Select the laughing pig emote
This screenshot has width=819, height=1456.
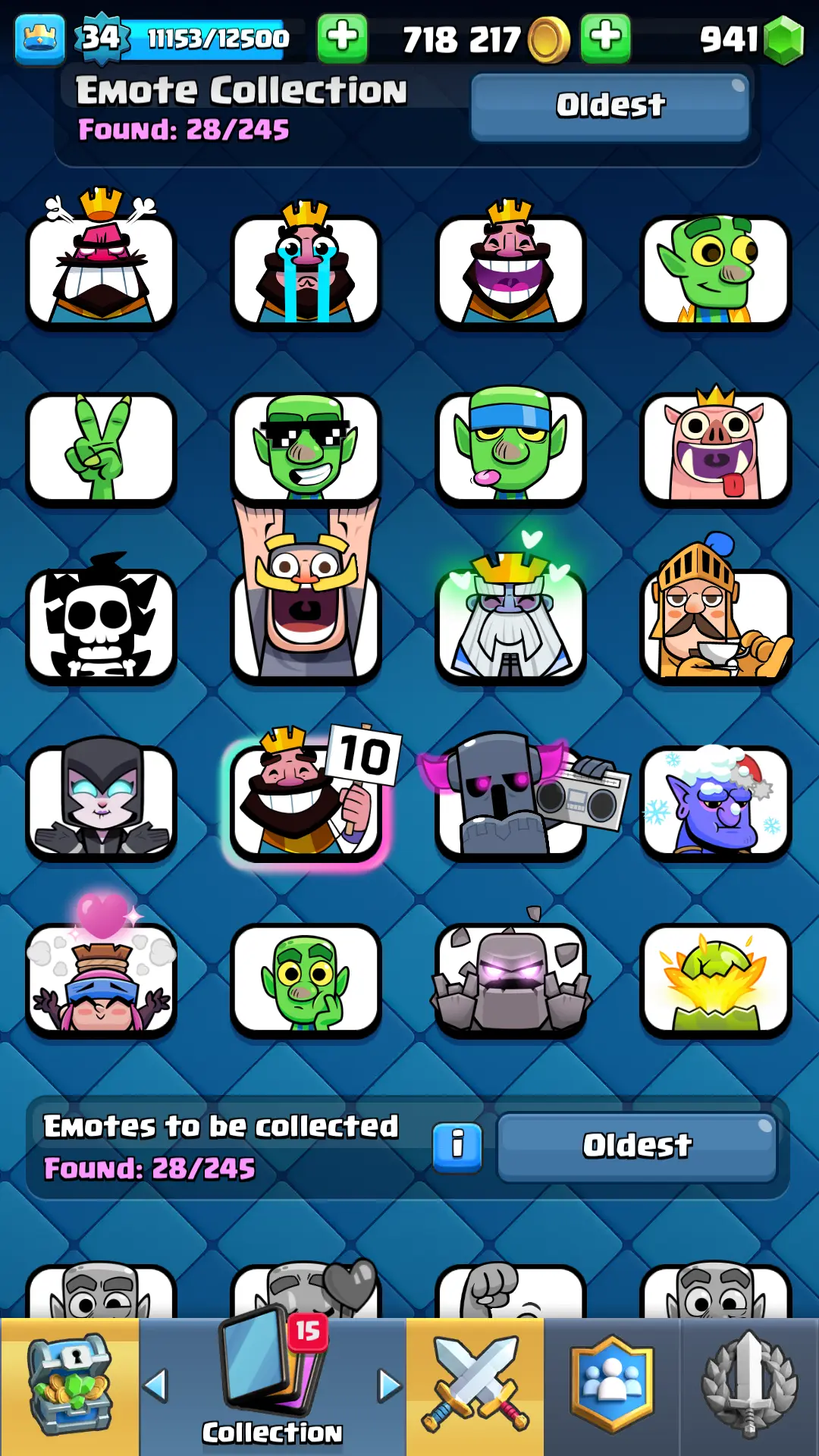tap(715, 447)
